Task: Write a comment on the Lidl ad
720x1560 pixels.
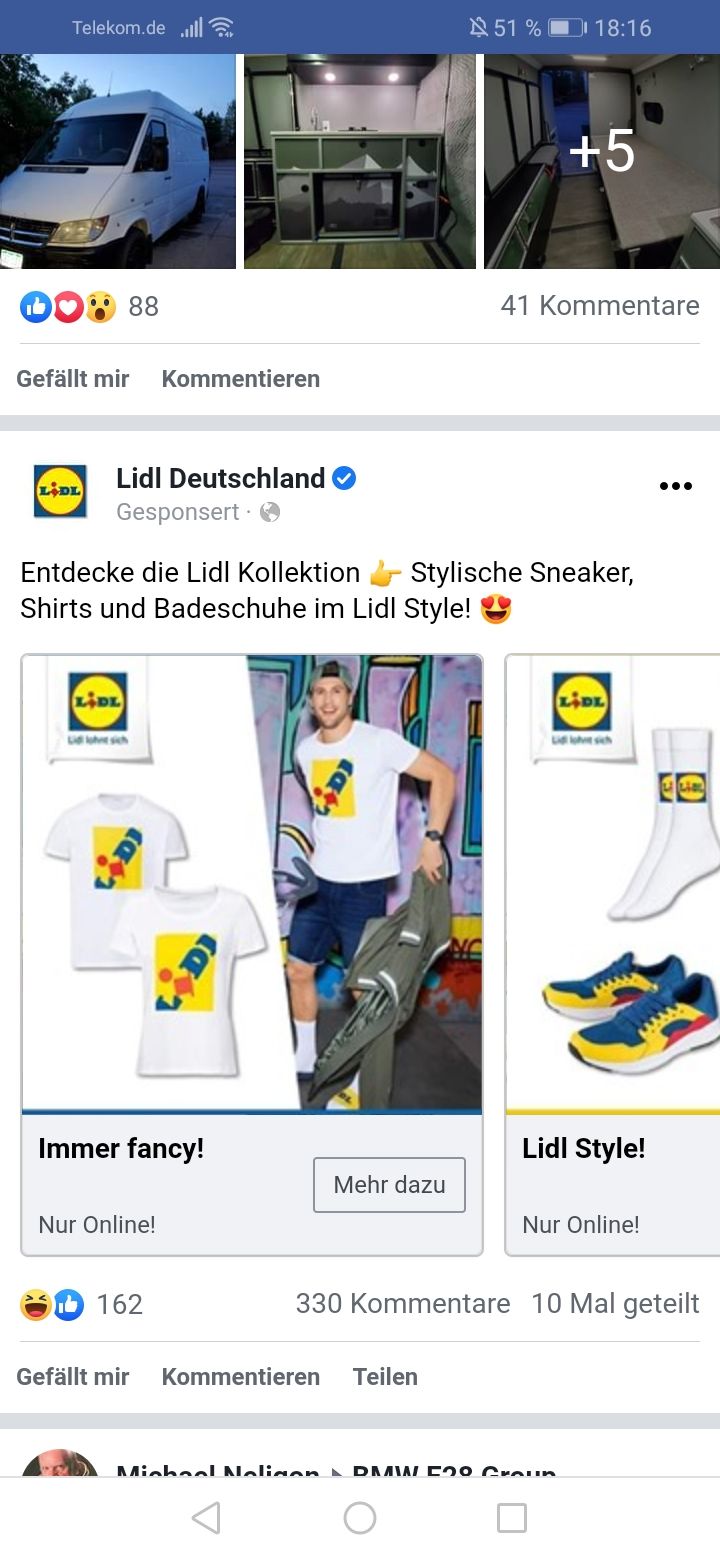Action: point(240,1377)
